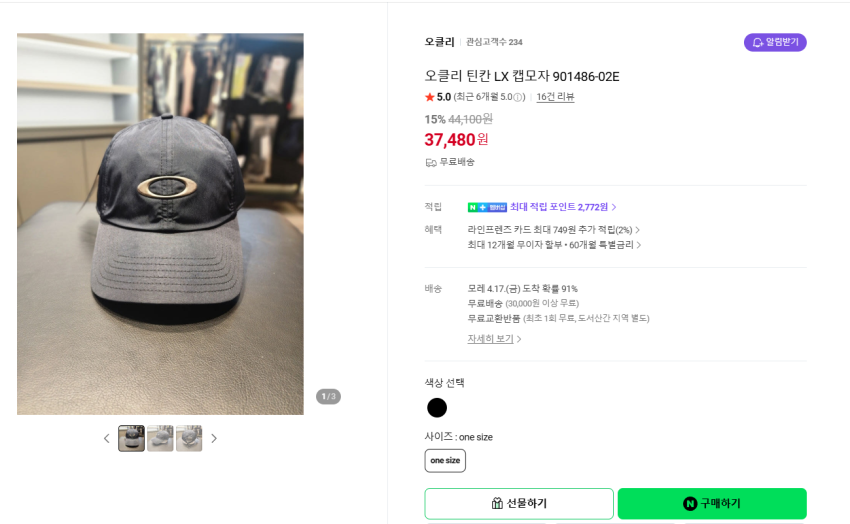Tap the 알림받기 notification button
The width and height of the screenshot is (850, 524).
[x=775, y=42]
